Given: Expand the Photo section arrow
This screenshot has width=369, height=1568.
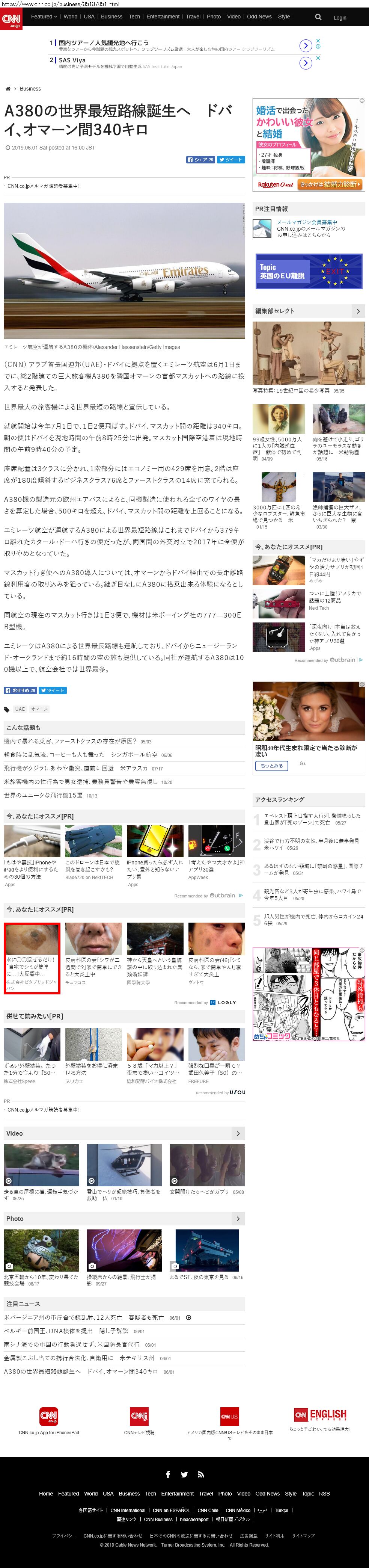Looking at the screenshot, I should (x=238, y=1219).
